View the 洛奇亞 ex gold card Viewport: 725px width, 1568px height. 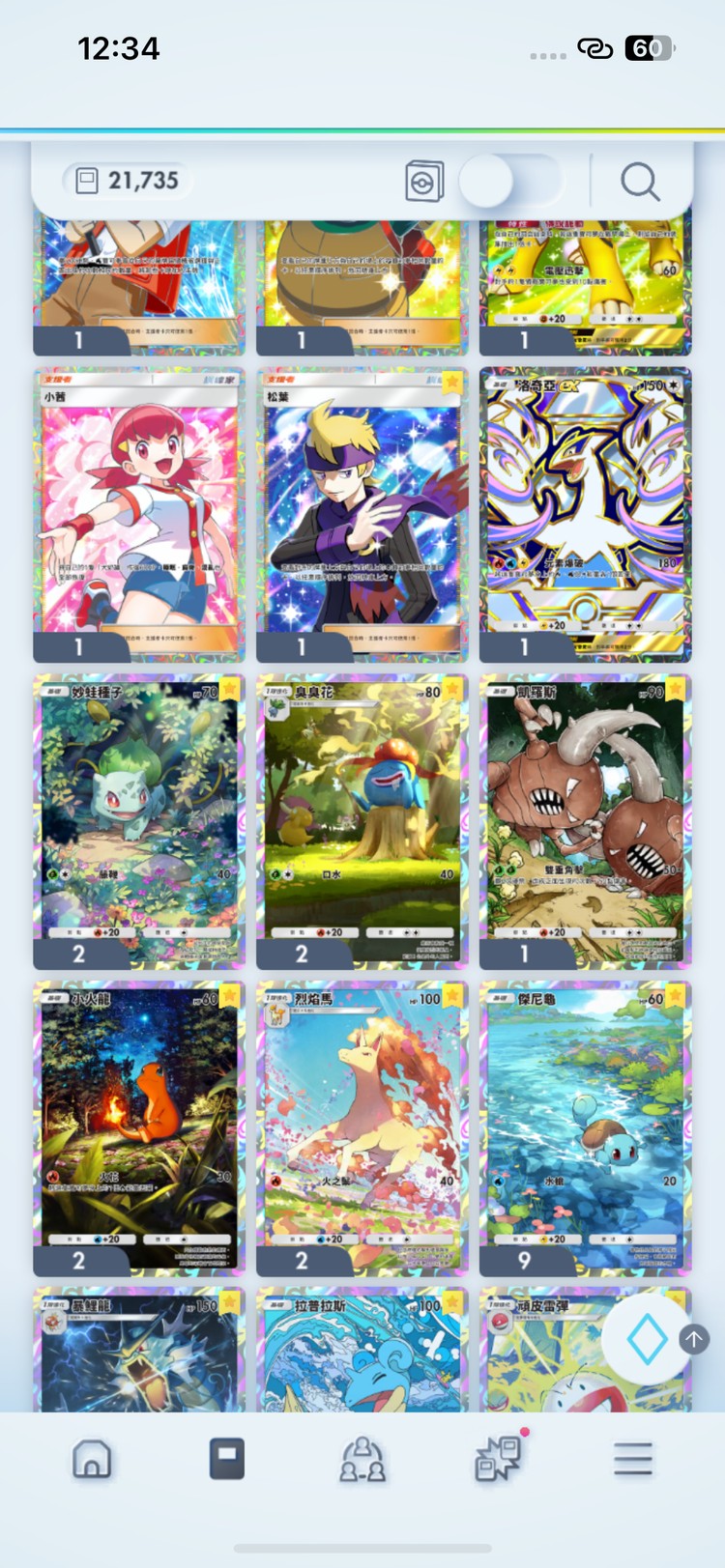click(585, 512)
